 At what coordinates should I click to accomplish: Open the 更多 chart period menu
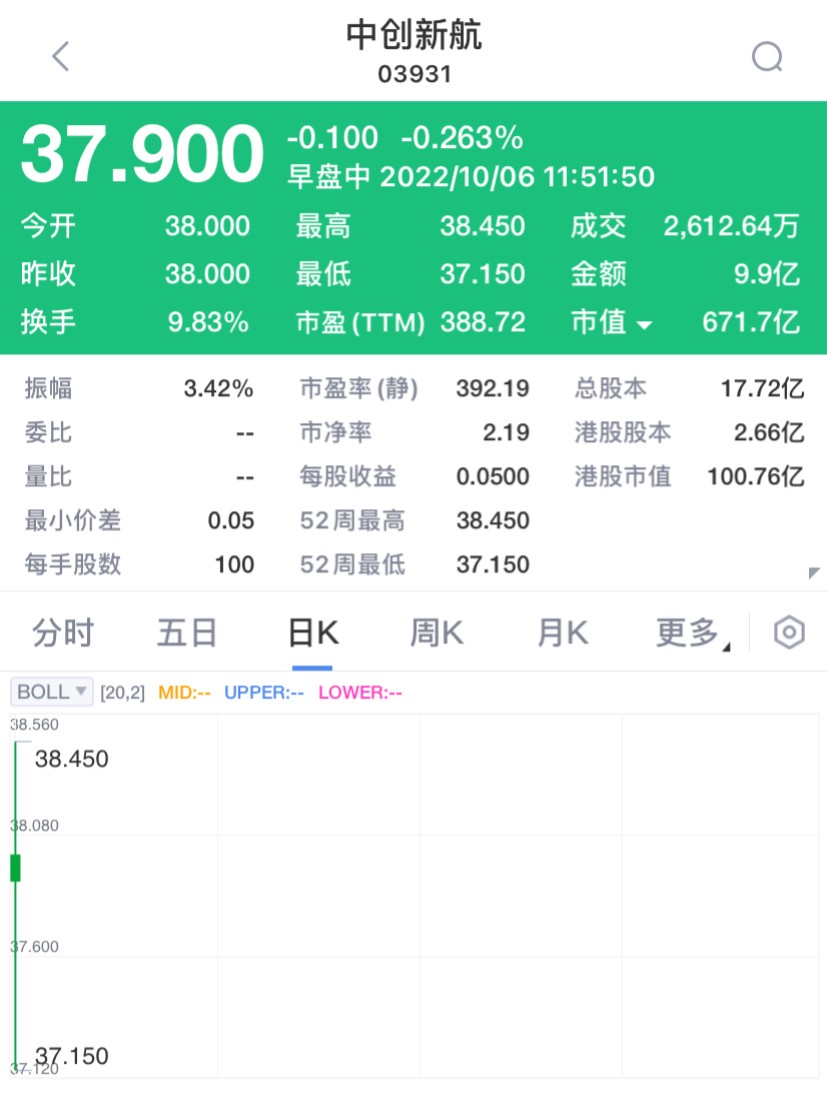point(692,633)
